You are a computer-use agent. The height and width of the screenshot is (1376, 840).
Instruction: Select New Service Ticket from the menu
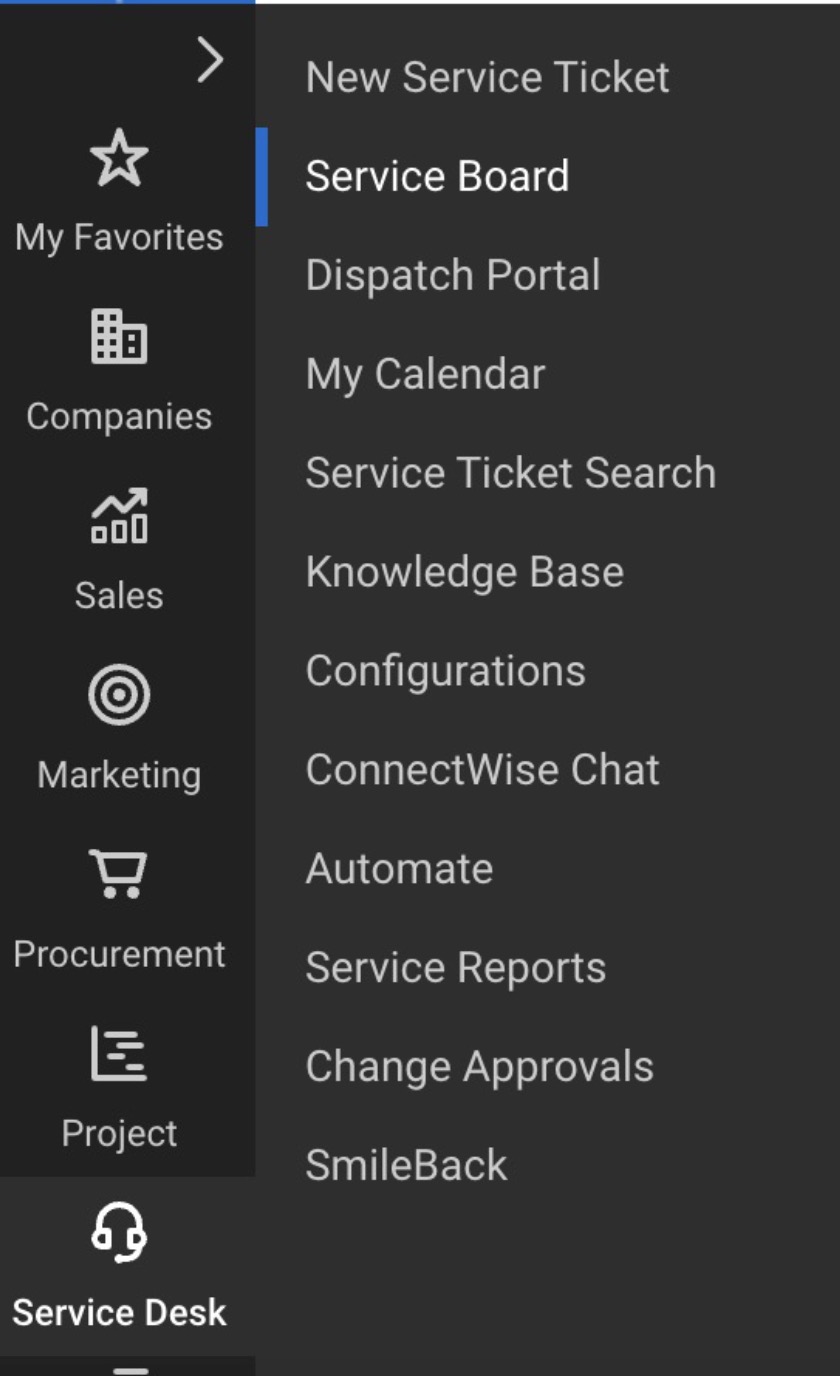coord(488,76)
